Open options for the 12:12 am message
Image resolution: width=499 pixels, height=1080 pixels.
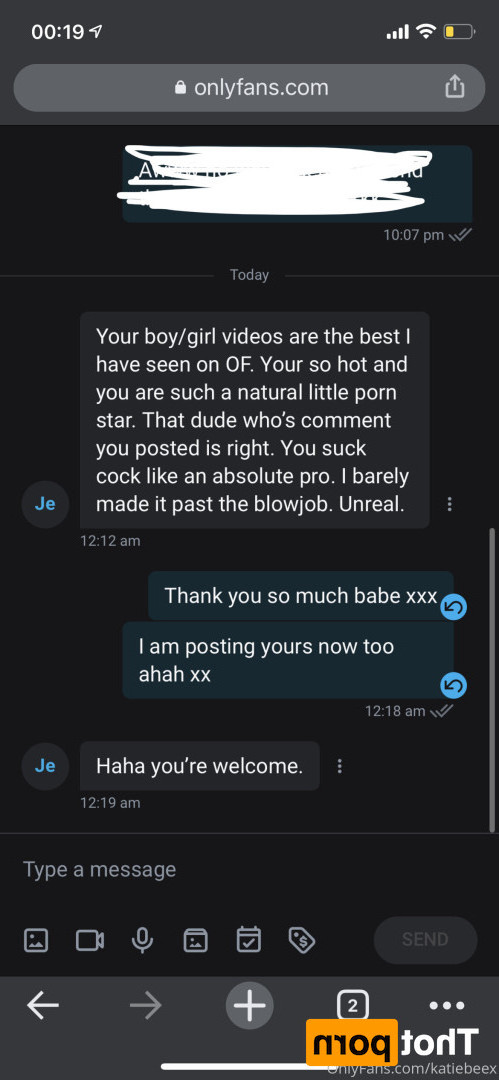point(449,504)
